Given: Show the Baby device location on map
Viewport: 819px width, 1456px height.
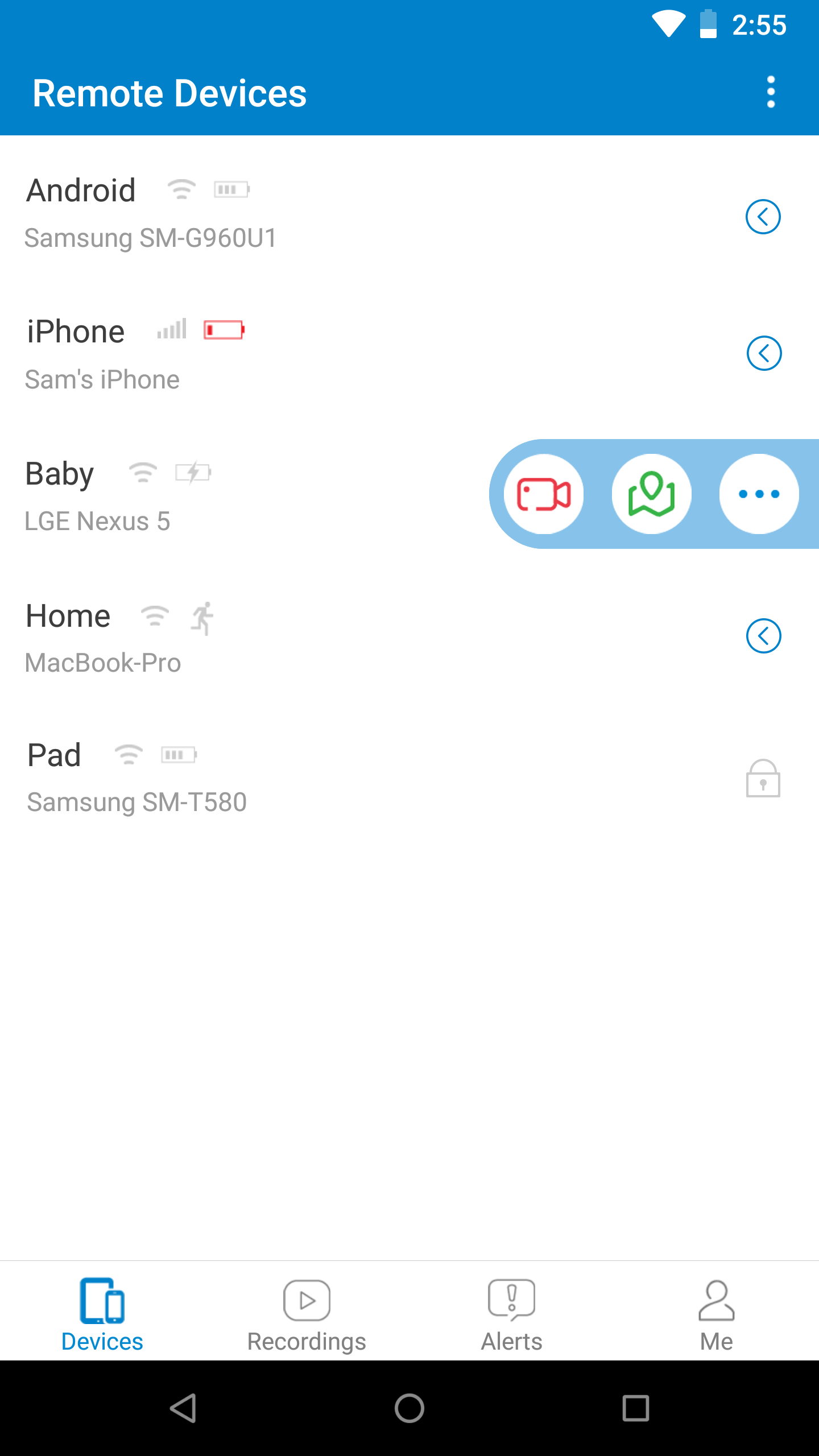Looking at the screenshot, I should click(651, 494).
